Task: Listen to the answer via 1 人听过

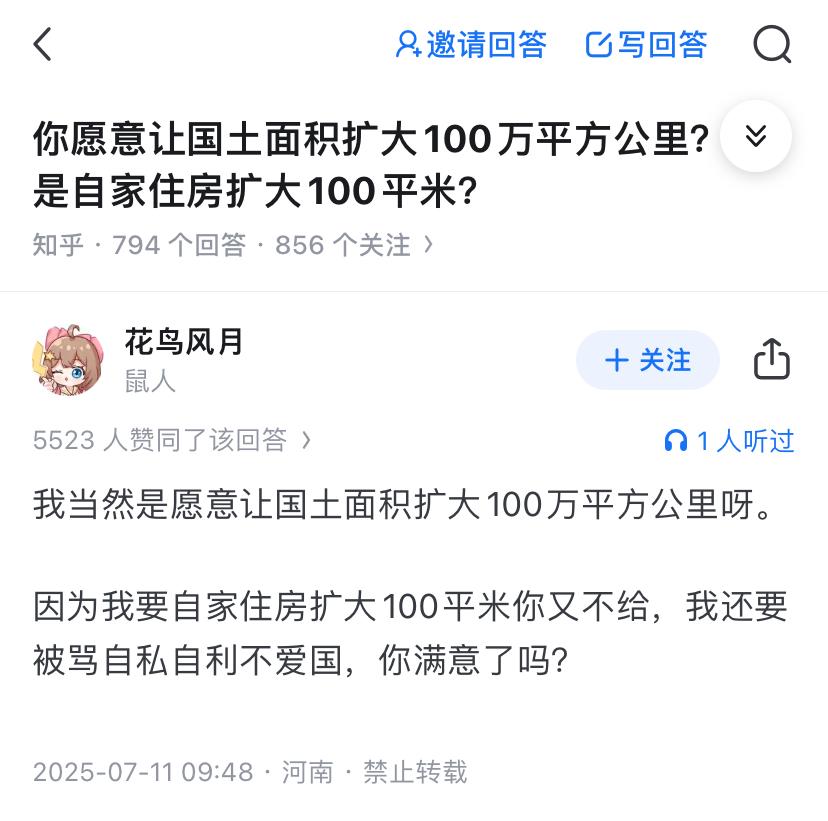Action: pyautogui.click(x=729, y=441)
